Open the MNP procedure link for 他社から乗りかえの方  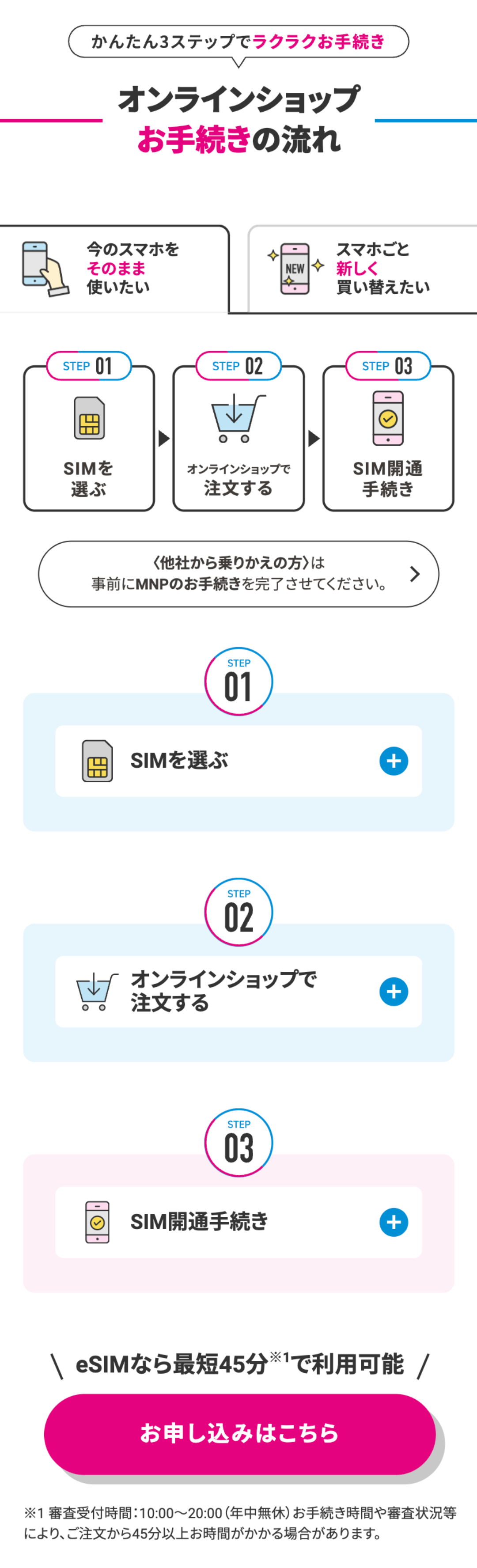tap(238, 574)
